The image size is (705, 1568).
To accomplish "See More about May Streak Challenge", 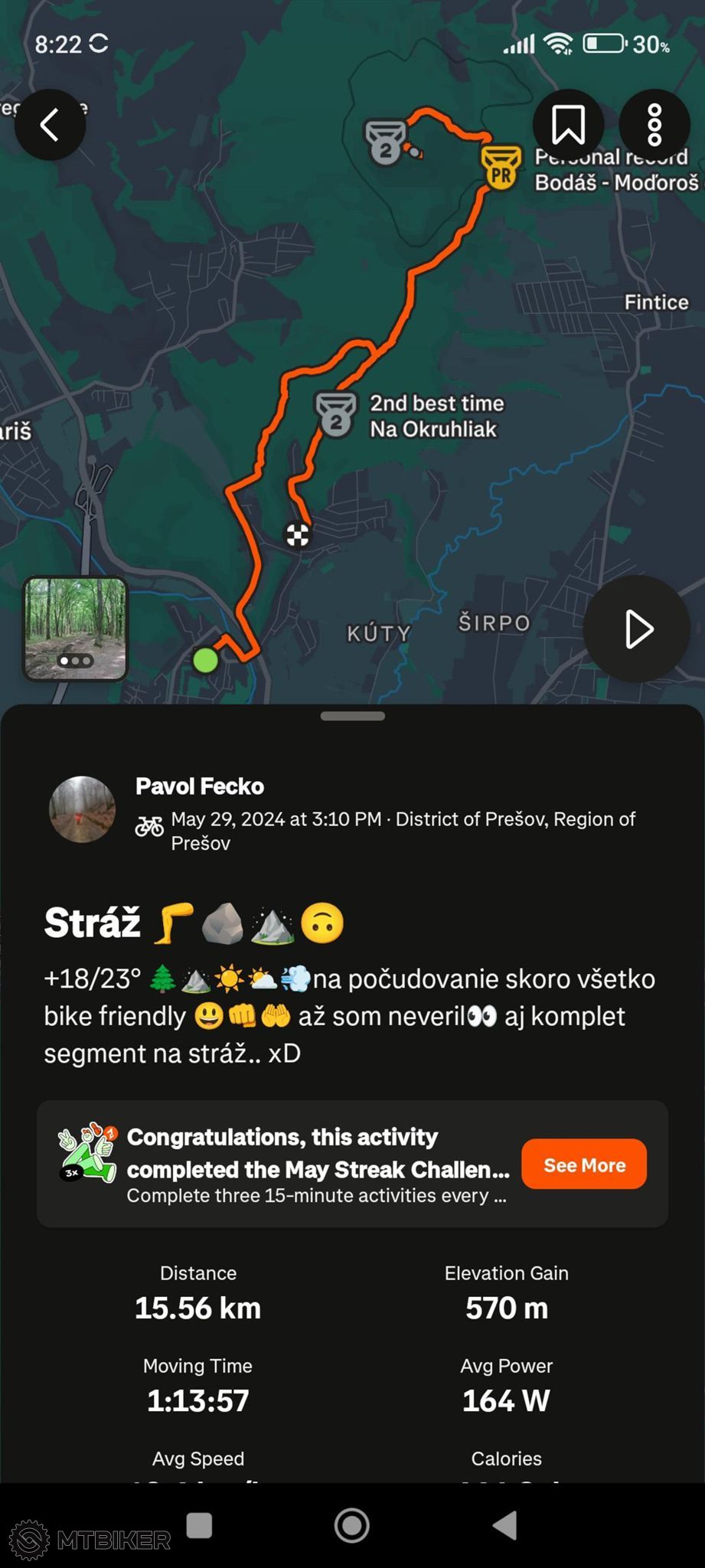I will (584, 1165).
